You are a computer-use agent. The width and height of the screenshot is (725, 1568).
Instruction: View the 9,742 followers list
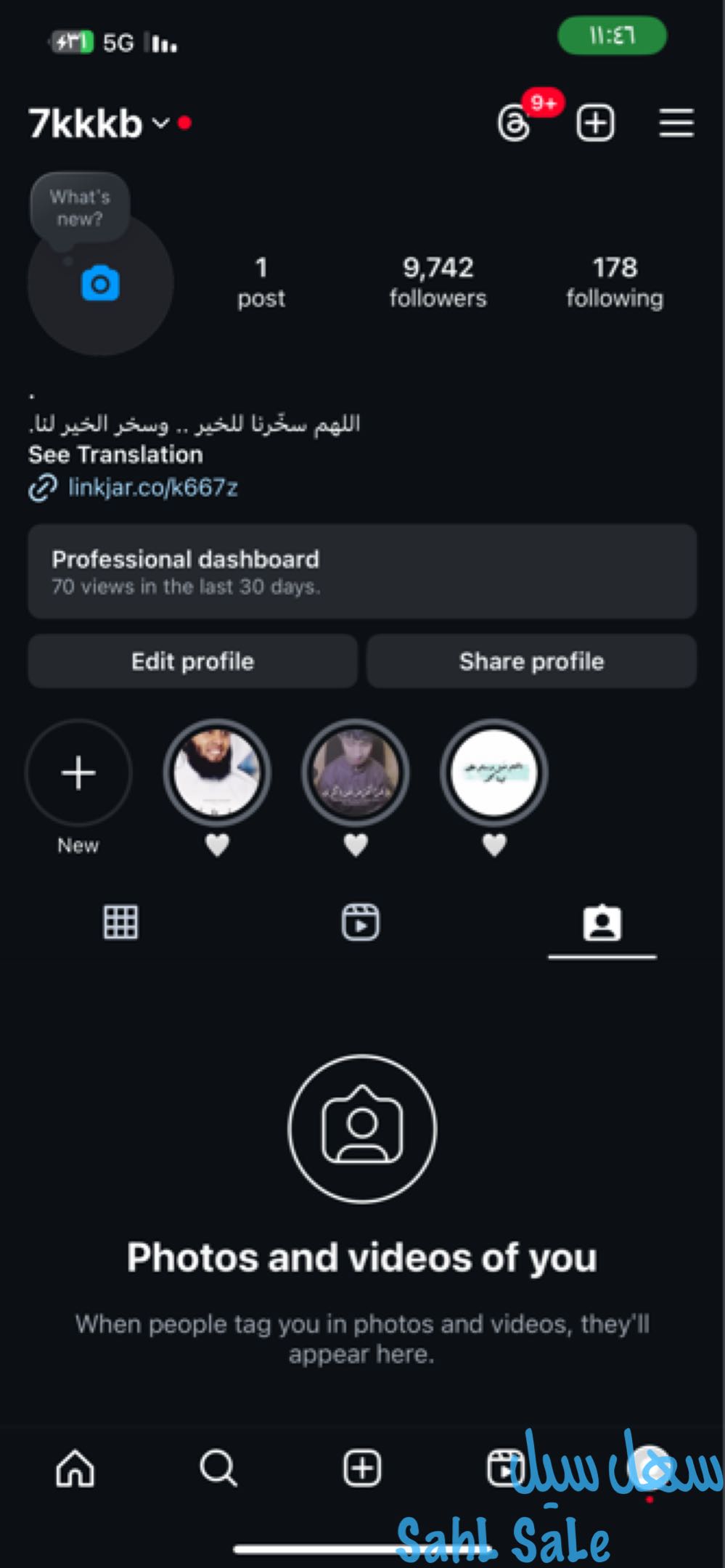point(438,282)
